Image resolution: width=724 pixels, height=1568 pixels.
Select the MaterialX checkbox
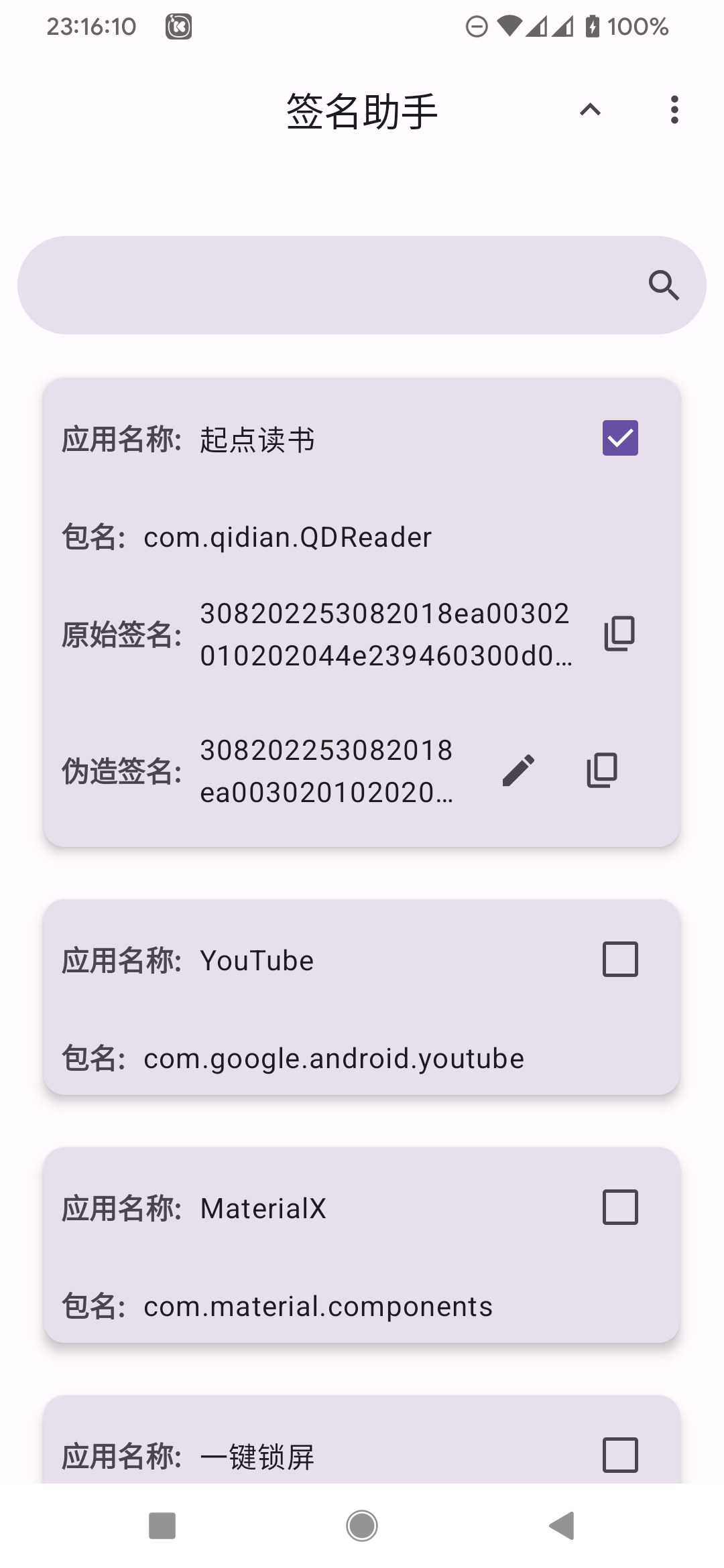(620, 1207)
